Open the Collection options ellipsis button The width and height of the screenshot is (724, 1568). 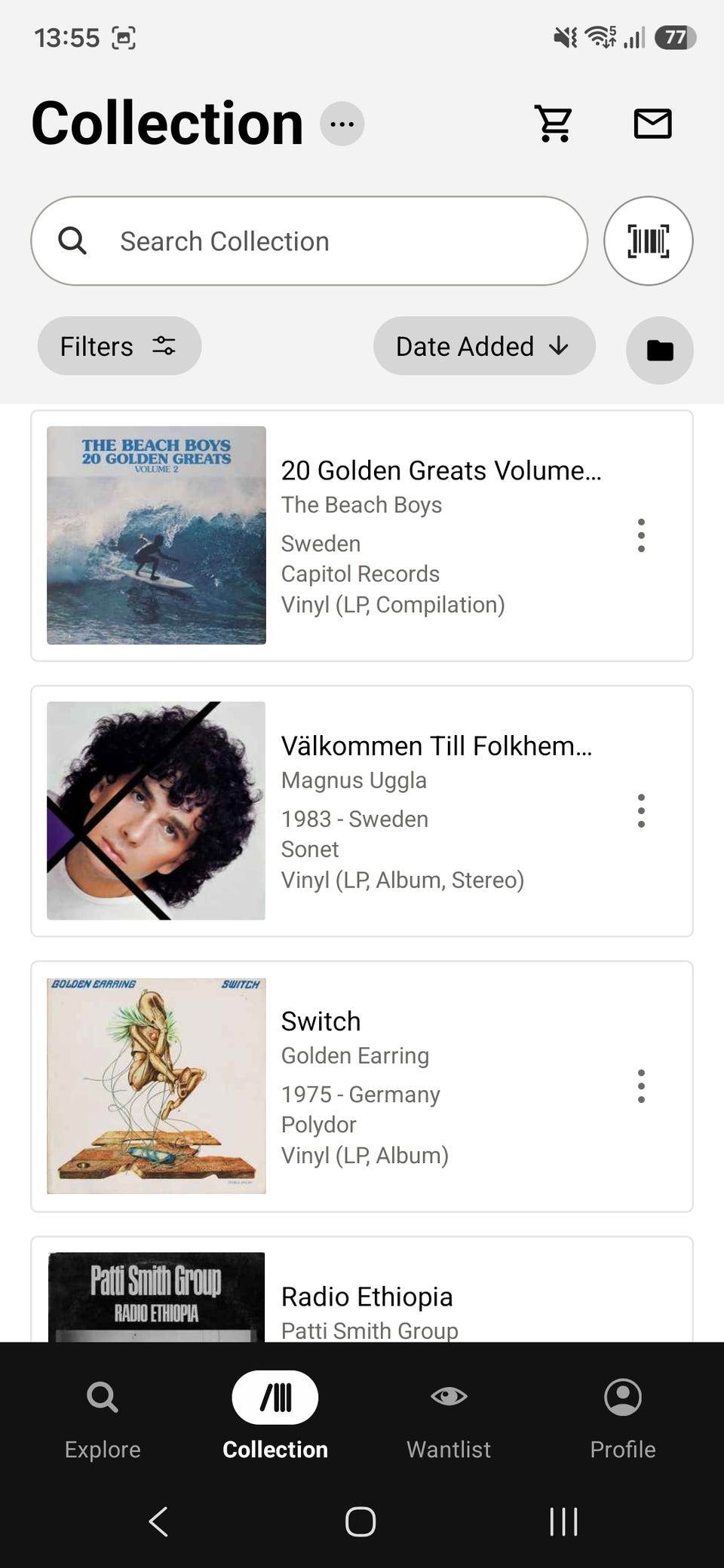click(x=342, y=124)
